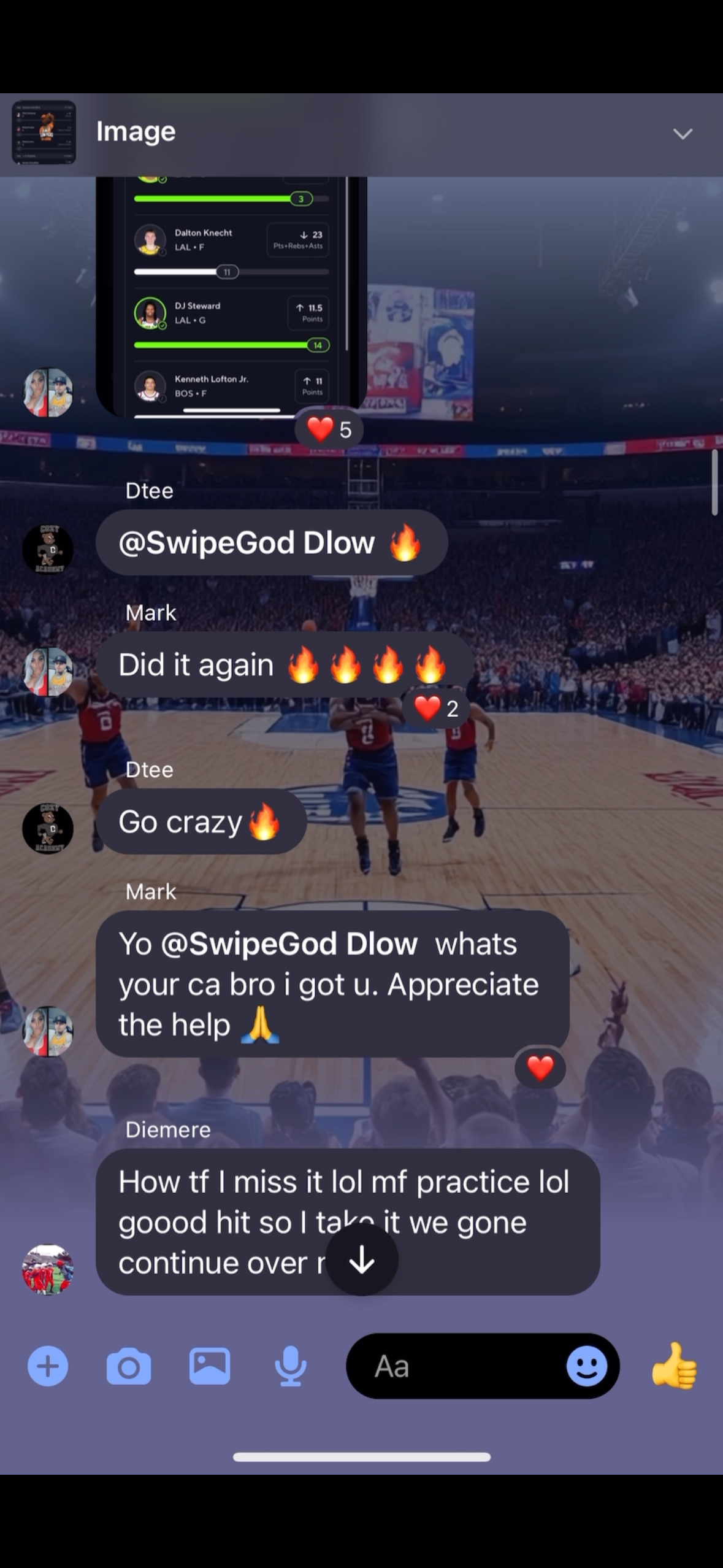Jump to latest messages with down arrow

coord(362,1261)
